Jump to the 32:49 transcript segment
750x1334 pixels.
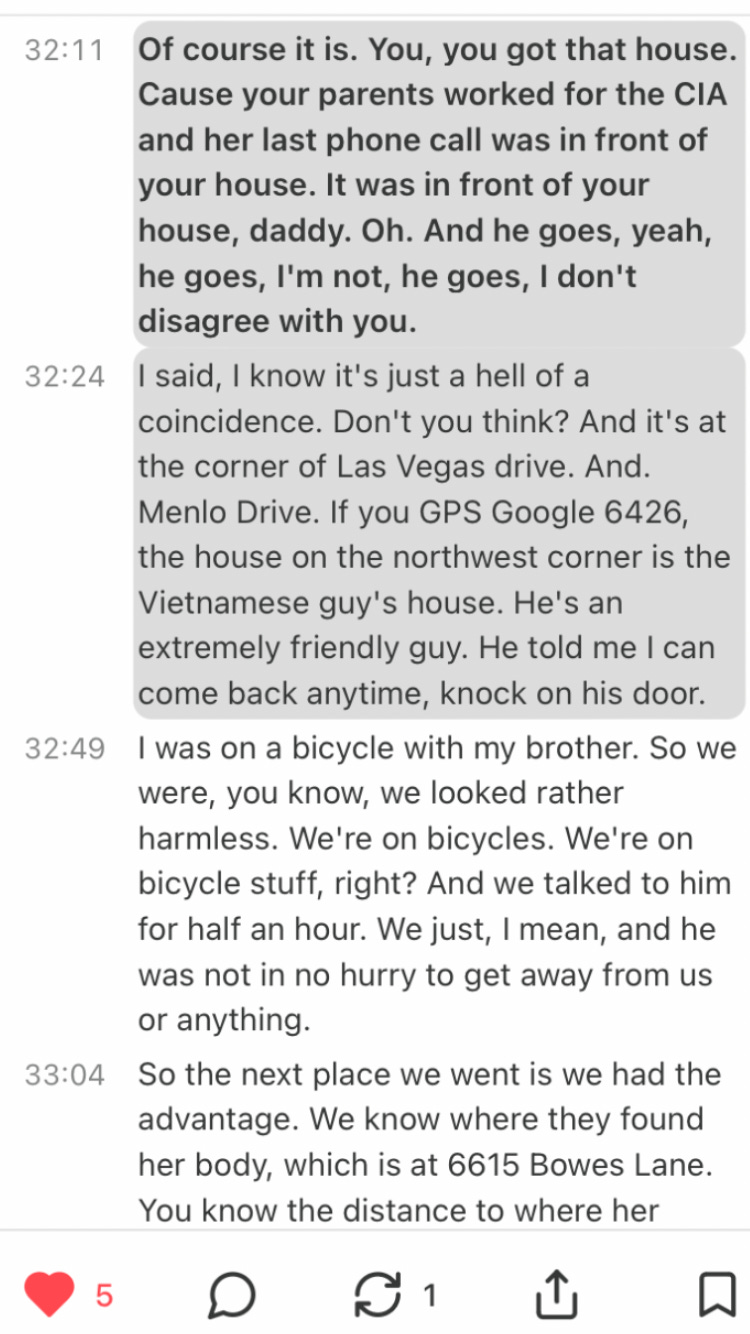pos(64,749)
